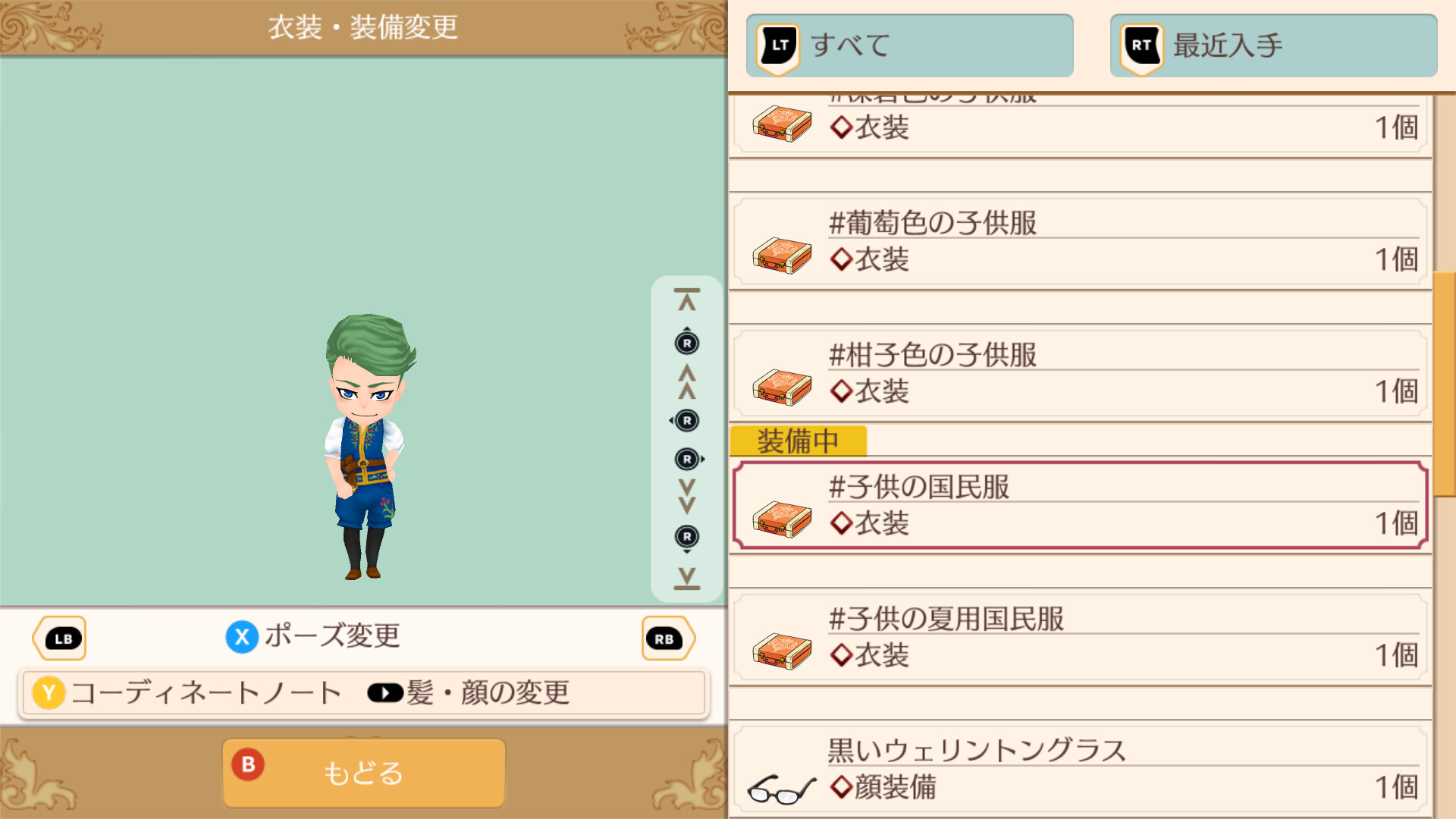Page up with the double up arrows
The width and height of the screenshot is (1456, 819).
point(687,381)
